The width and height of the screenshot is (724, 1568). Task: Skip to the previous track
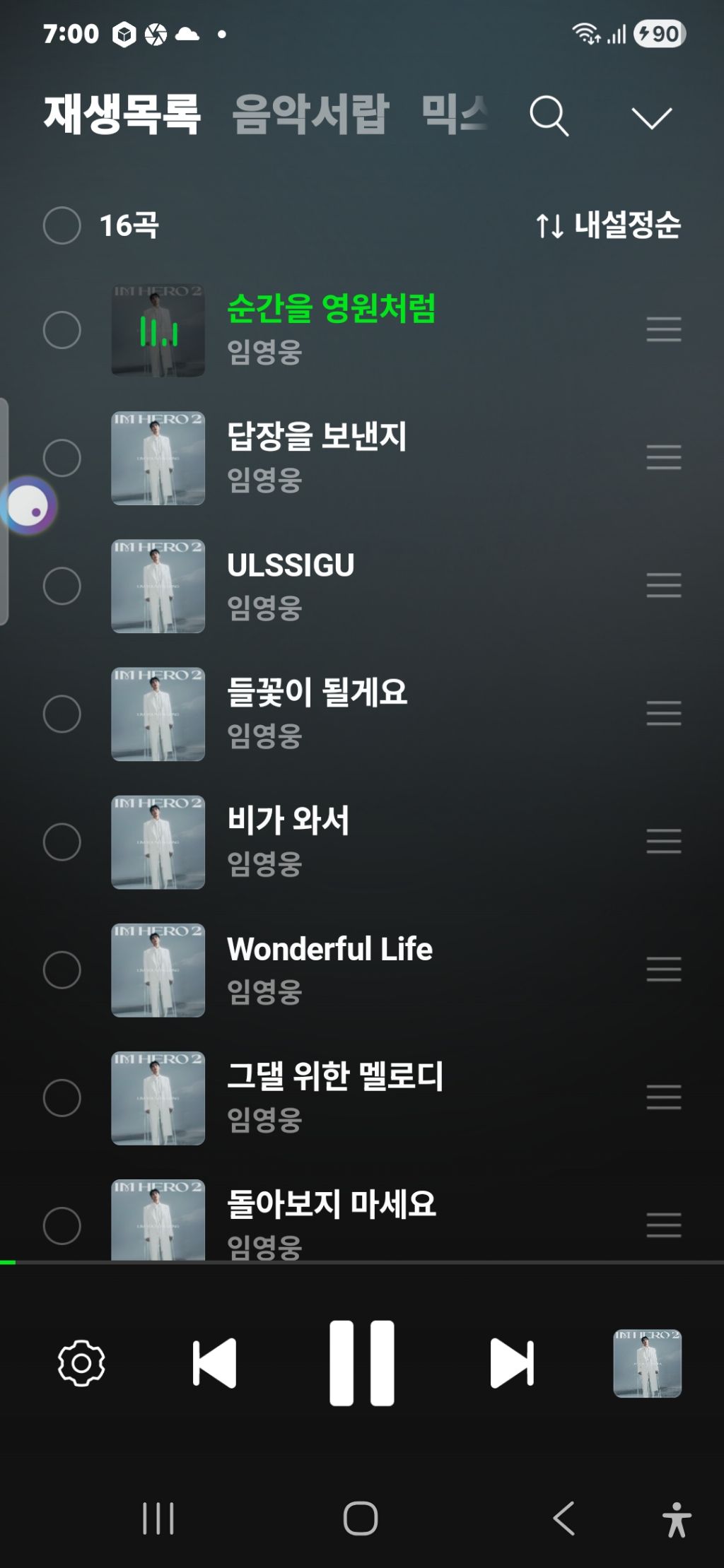click(x=214, y=1363)
